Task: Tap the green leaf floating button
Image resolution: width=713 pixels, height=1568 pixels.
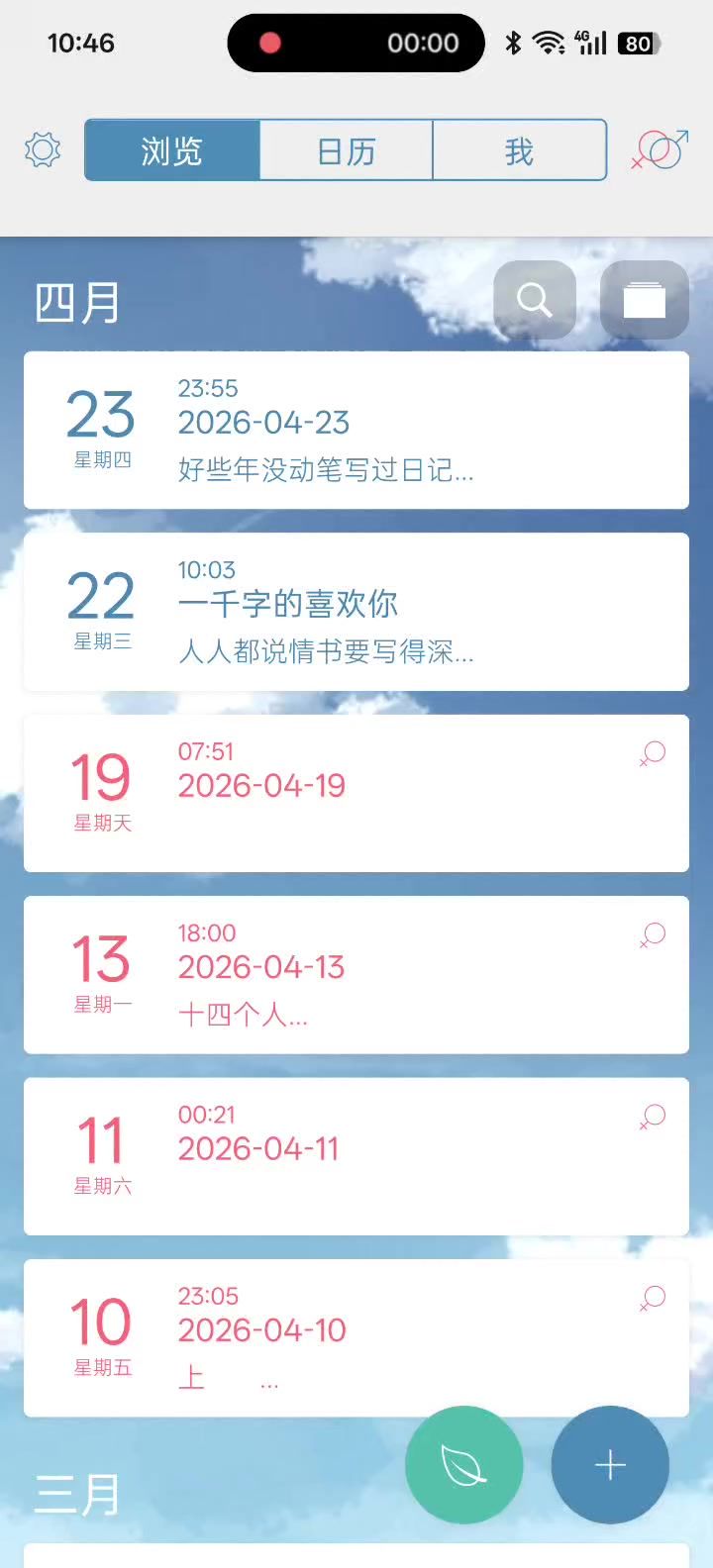Action: click(x=463, y=1465)
